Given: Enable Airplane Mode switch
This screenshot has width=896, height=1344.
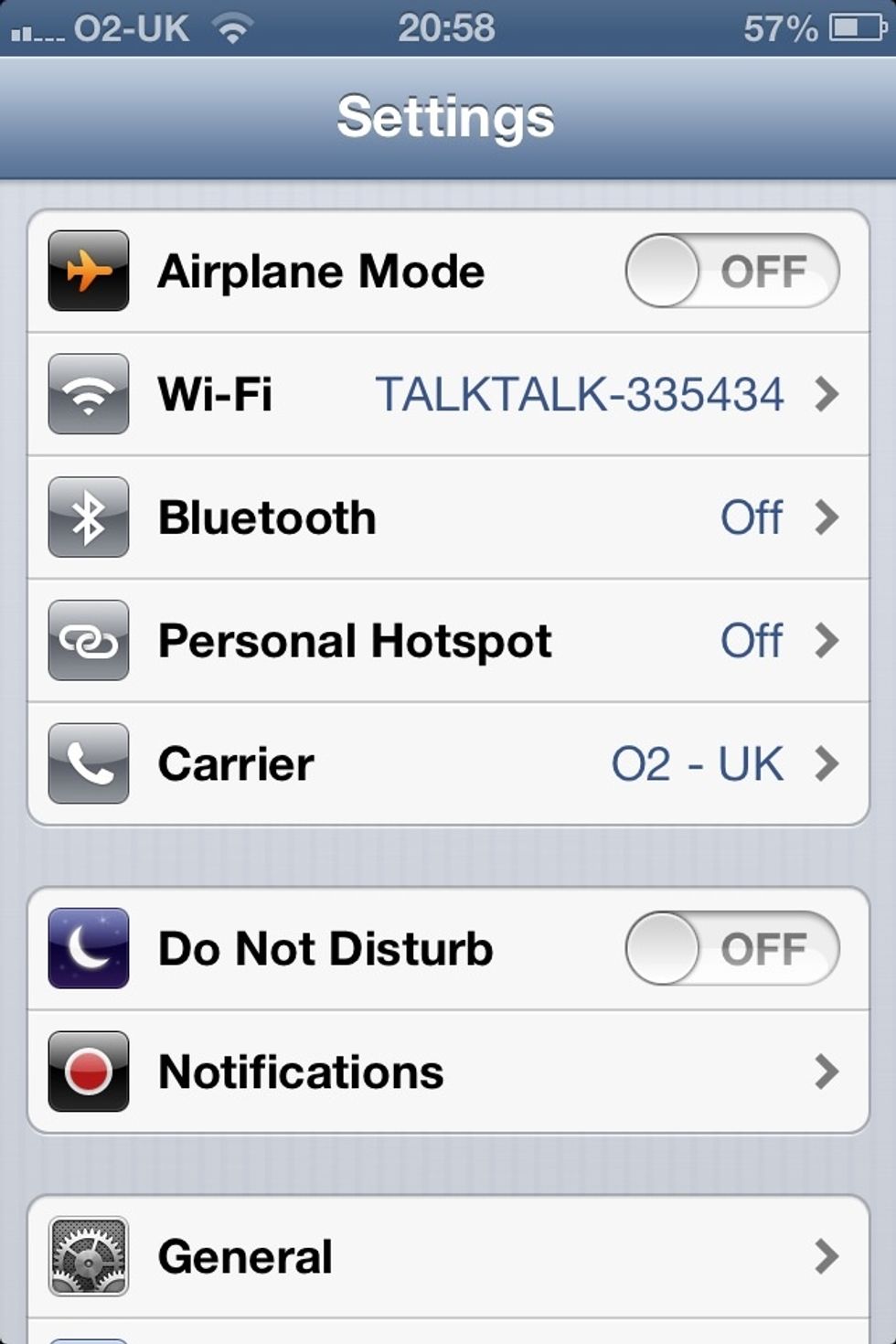Looking at the screenshot, I should pyautogui.click(x=729, y=272).
